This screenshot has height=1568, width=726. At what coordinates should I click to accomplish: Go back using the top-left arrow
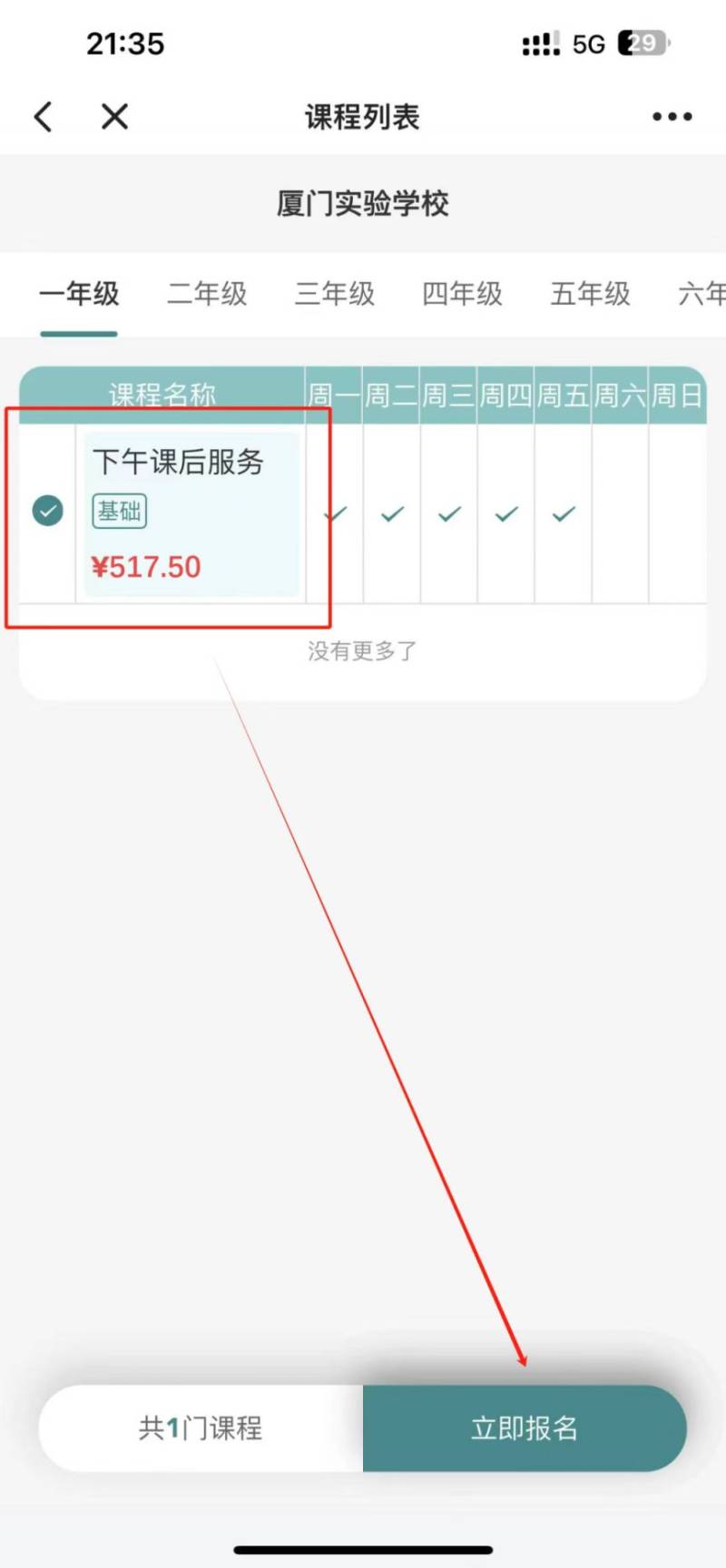[x=43, y=116]
